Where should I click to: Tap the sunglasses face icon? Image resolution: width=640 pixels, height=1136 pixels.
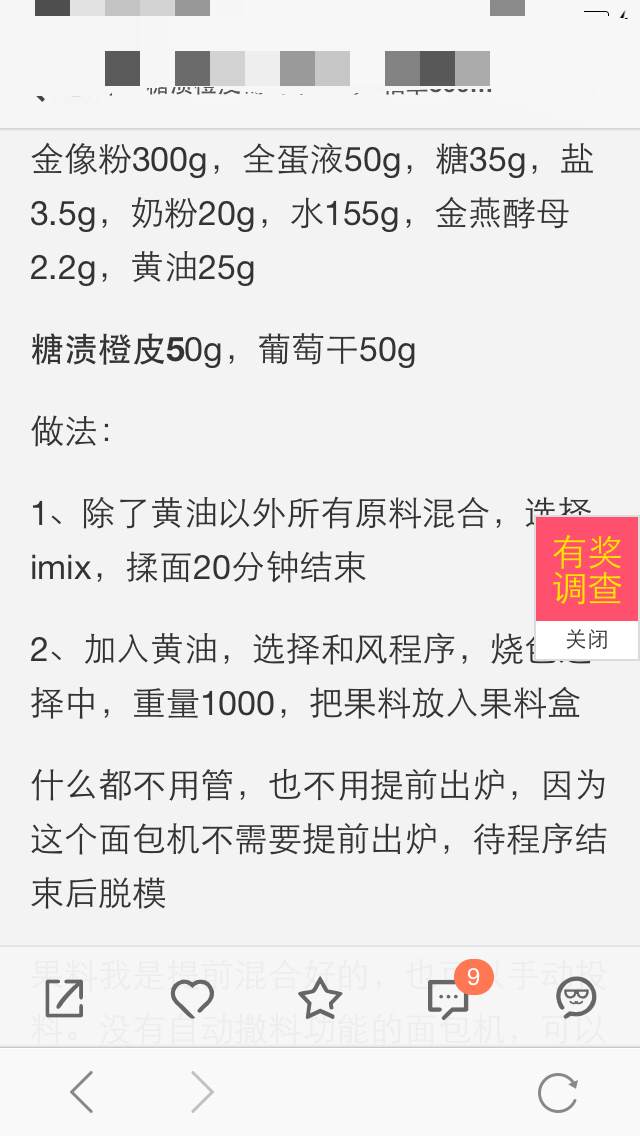tap(576, 997)
